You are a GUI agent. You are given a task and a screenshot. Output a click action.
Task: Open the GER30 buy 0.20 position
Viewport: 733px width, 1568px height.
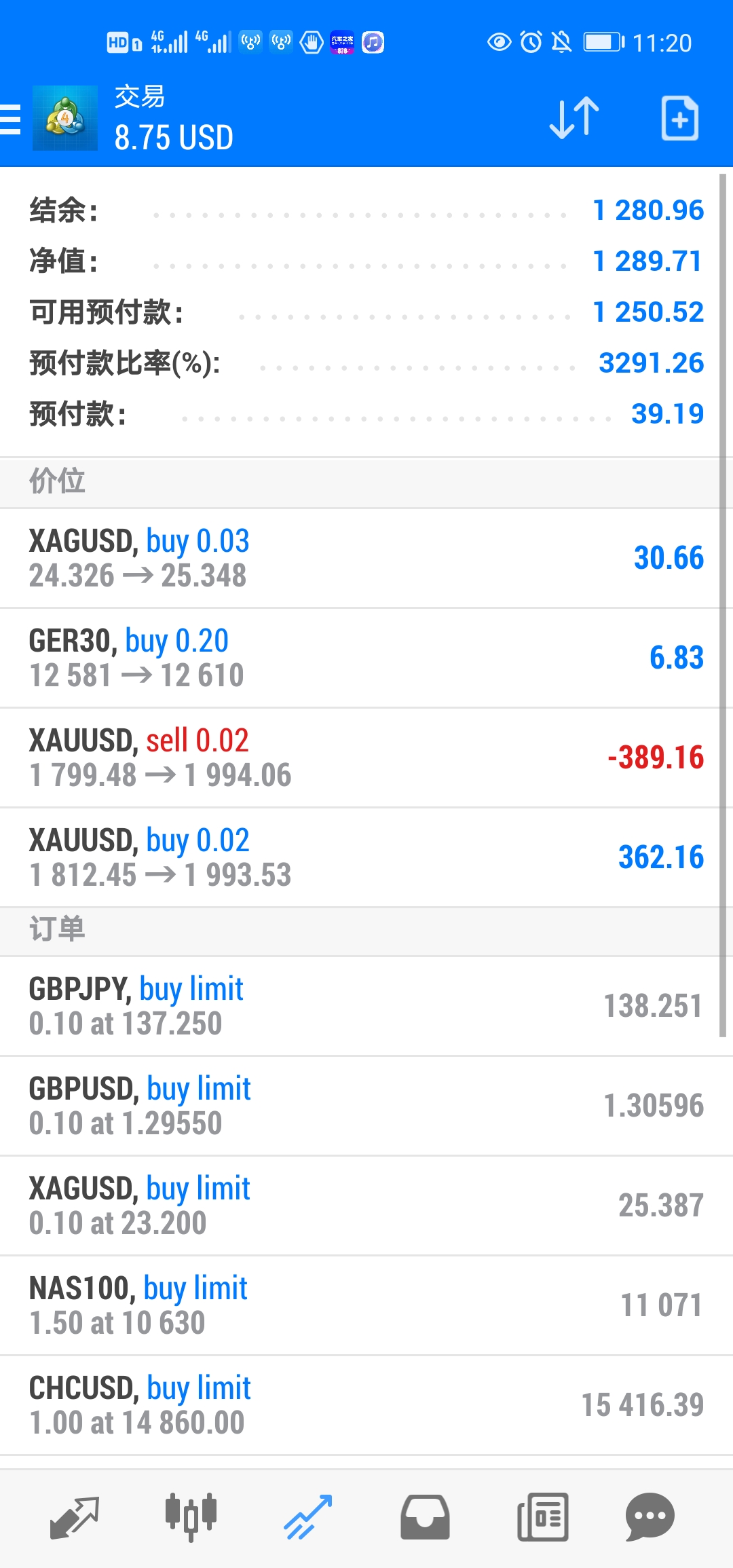click(x=360, y=658)
